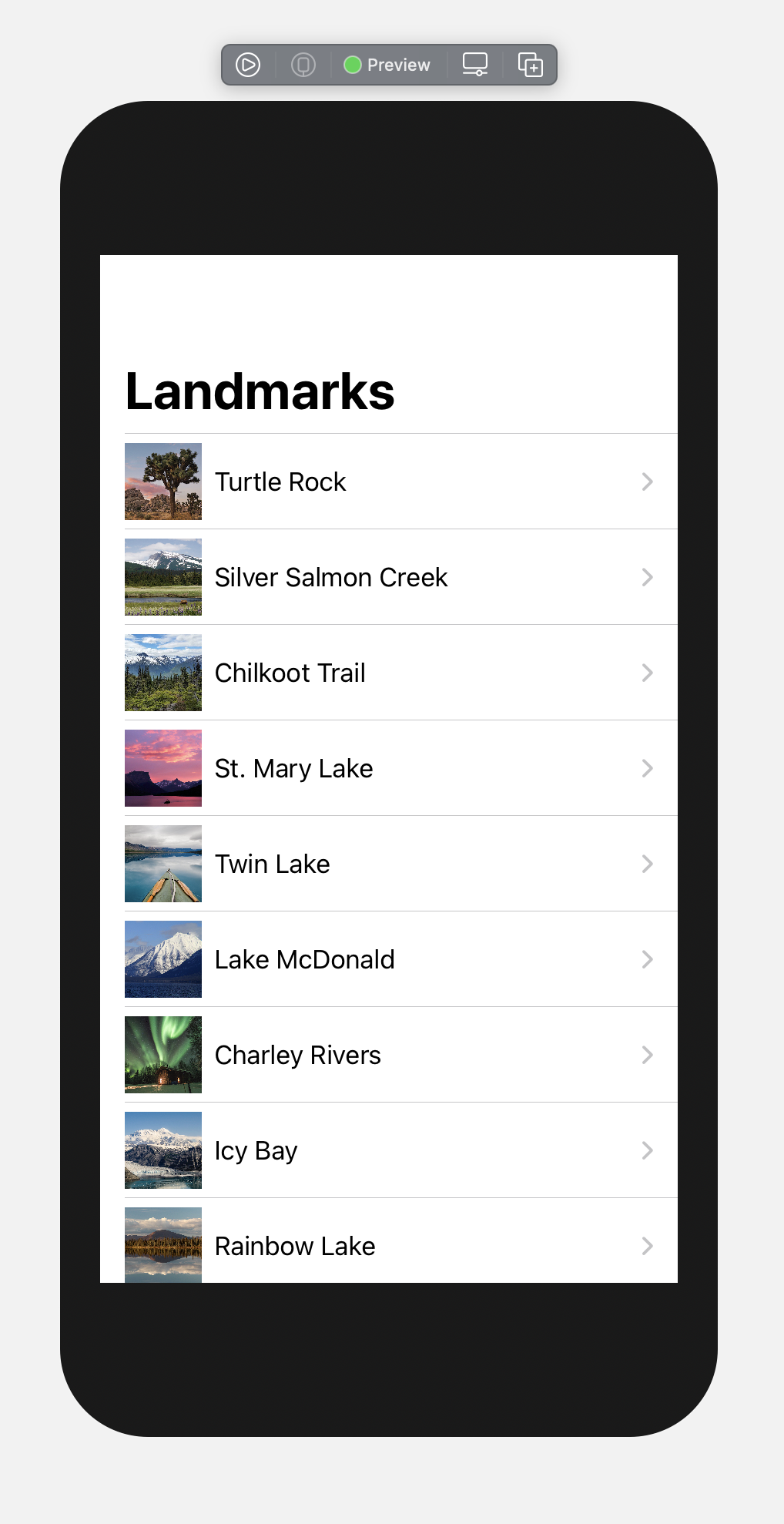Duplicate the preview with the plus icon
Image resolution: width=784 pixels, height=1524 pixels.
[530, 65]
